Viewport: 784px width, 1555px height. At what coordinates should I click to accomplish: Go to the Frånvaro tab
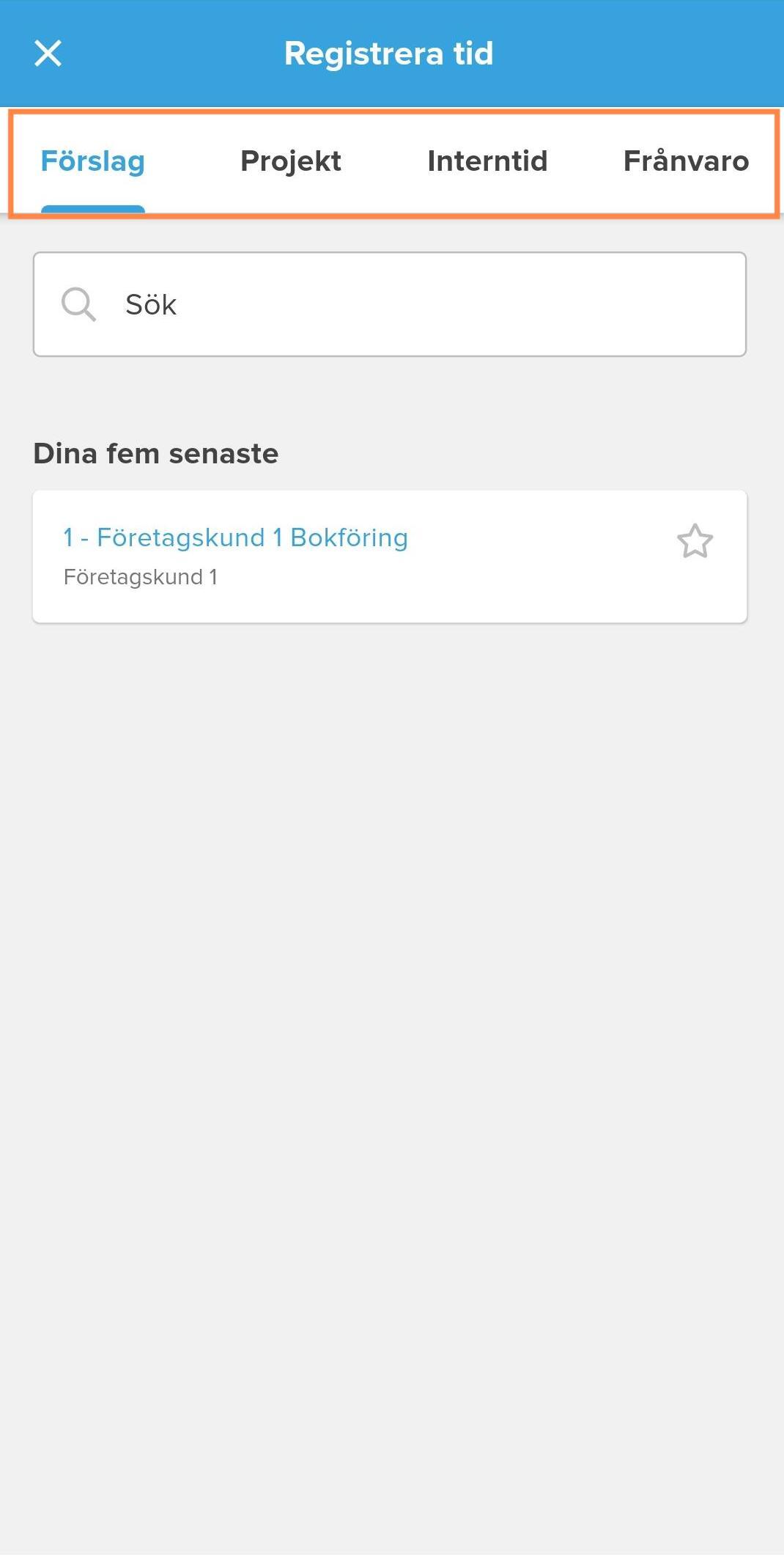click(686, 161)
